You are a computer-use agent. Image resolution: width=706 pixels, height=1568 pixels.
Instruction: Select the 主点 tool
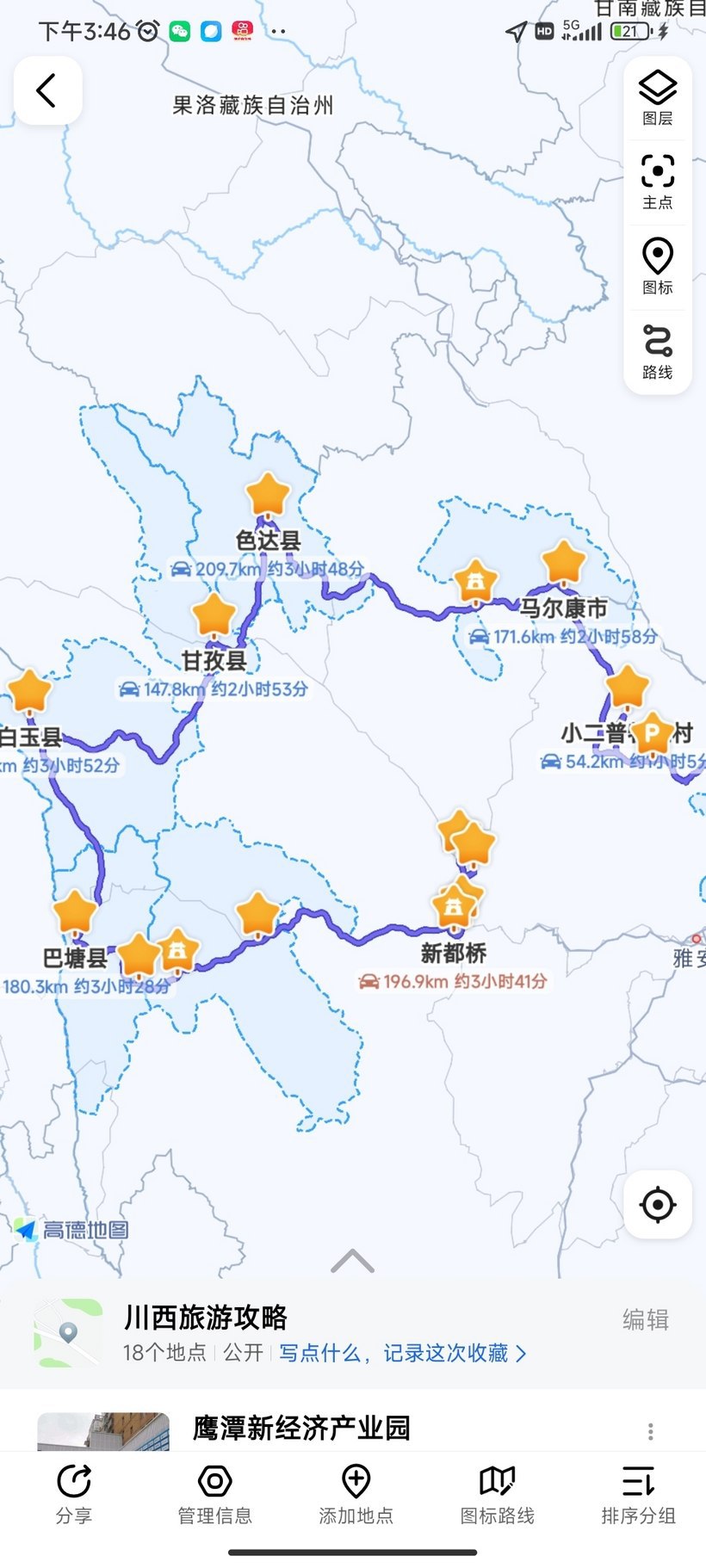pos(657,182)
